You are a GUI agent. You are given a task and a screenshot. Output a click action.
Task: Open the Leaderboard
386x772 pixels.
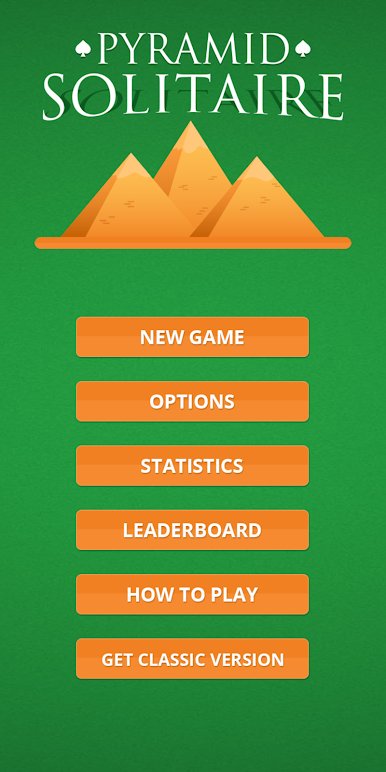click(x=193, y=530)
